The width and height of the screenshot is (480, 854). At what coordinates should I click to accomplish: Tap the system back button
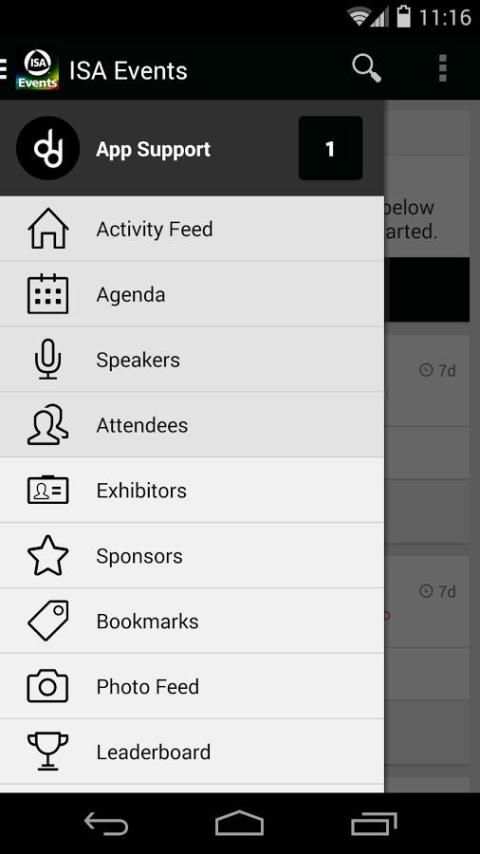tap(106, 824)
